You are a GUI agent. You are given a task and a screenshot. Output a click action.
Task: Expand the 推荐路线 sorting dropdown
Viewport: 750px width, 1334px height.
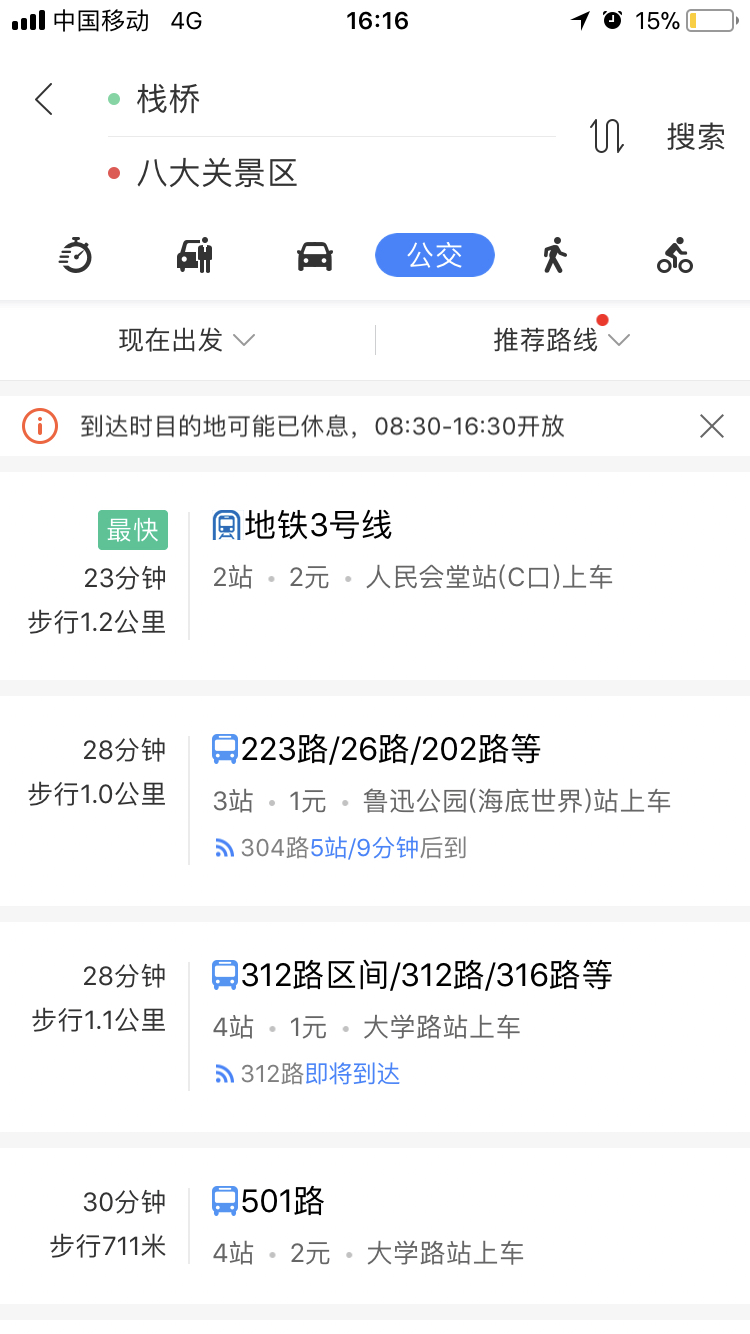[x=561, y=340]
